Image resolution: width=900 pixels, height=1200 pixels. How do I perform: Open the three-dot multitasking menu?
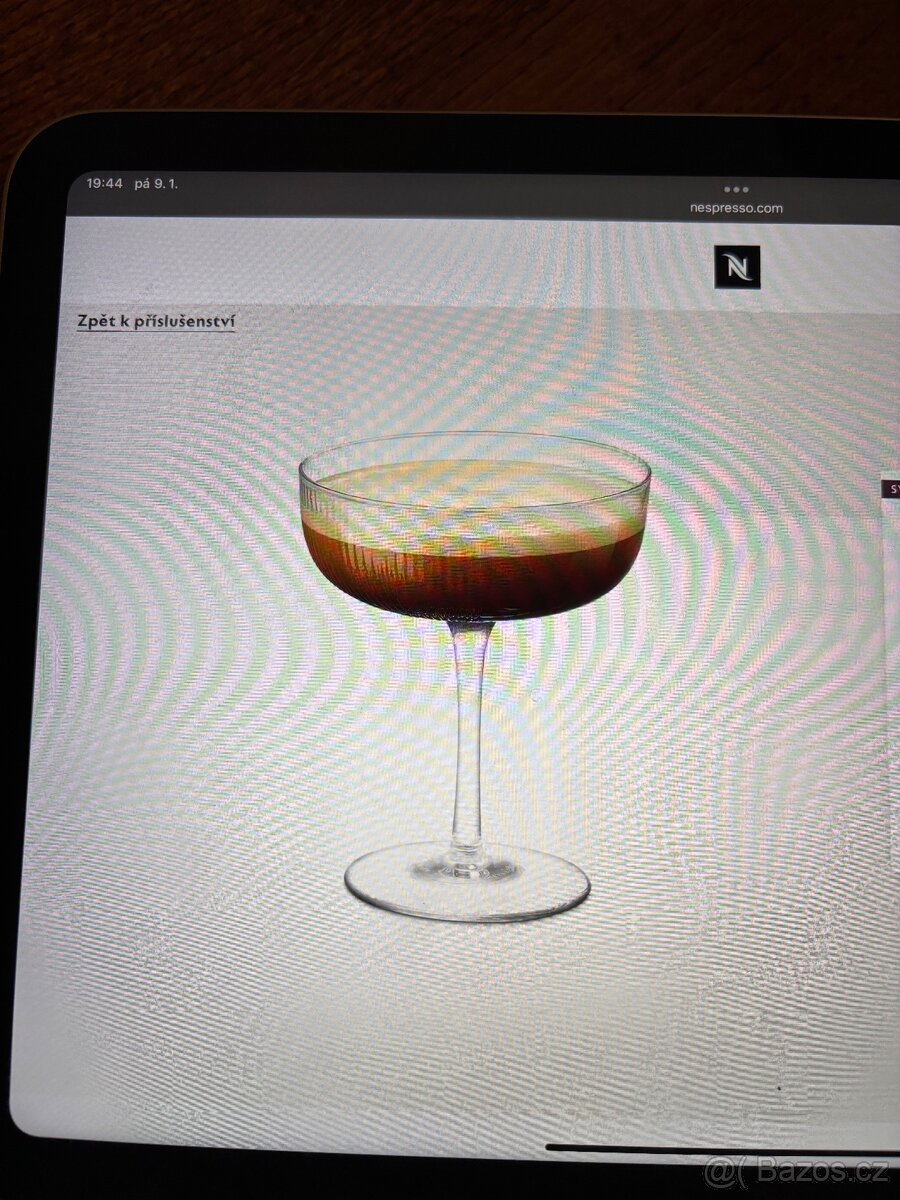click(736, 189)
